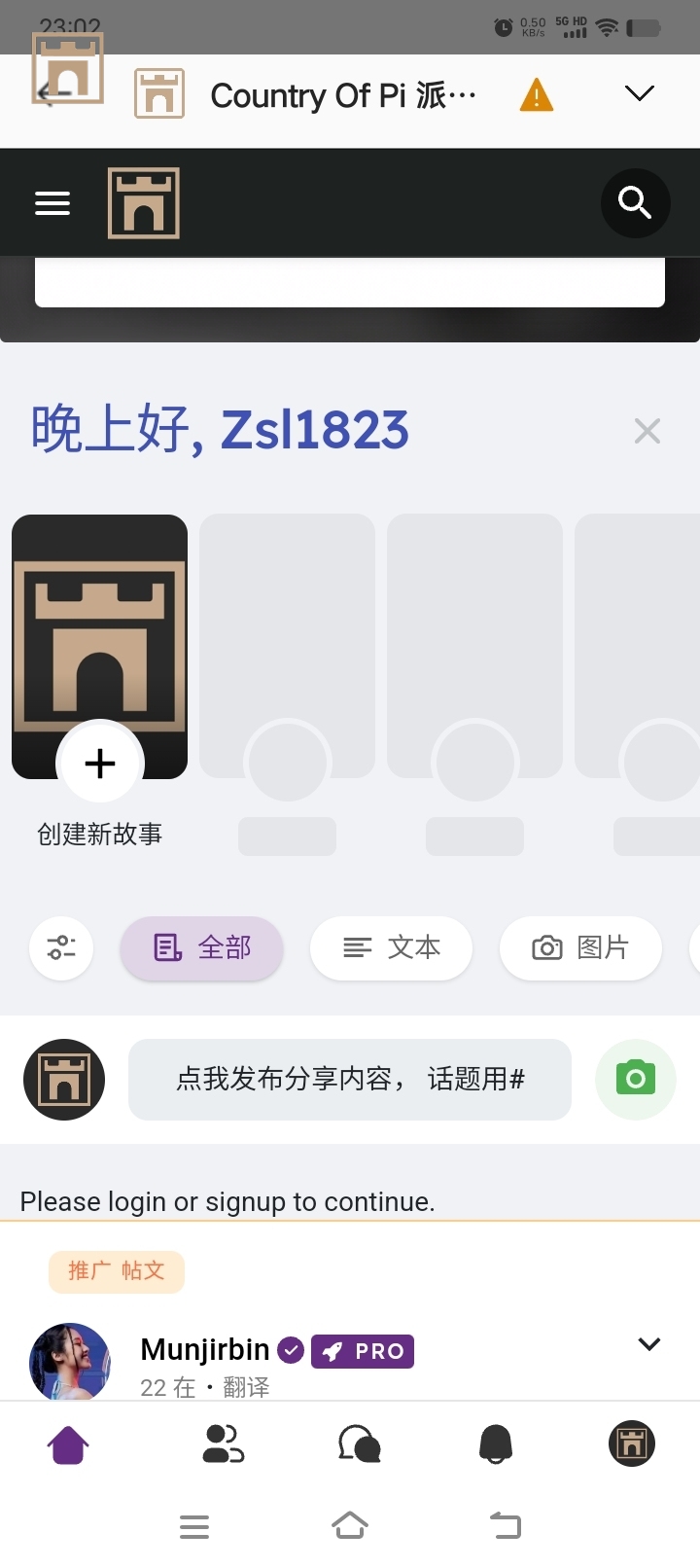Tap the 点我发布分享内容 post composer field
Screen dimensions: 700x1568
tap(350, 1079)
